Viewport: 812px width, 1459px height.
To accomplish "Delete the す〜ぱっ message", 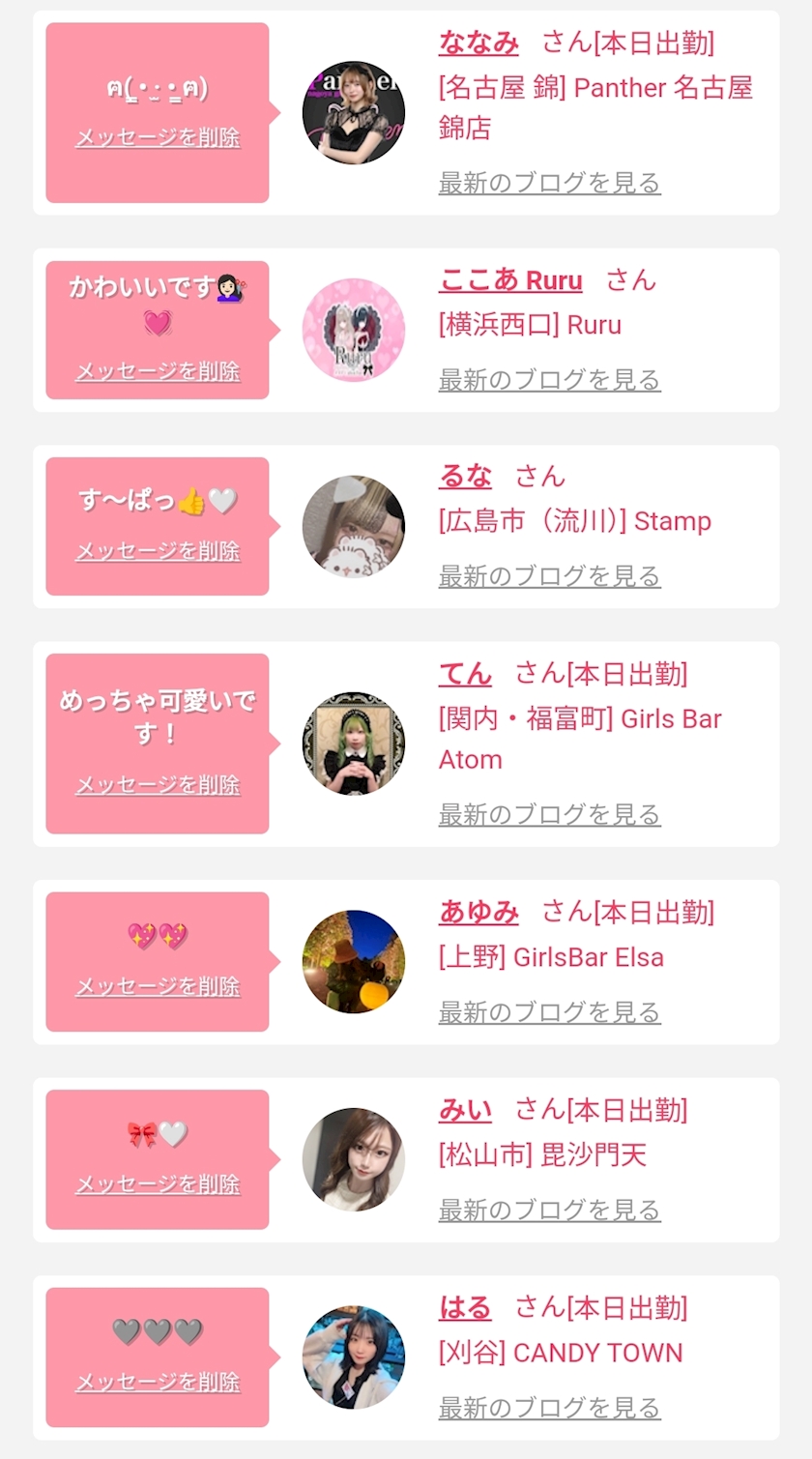I will point(158,551).
